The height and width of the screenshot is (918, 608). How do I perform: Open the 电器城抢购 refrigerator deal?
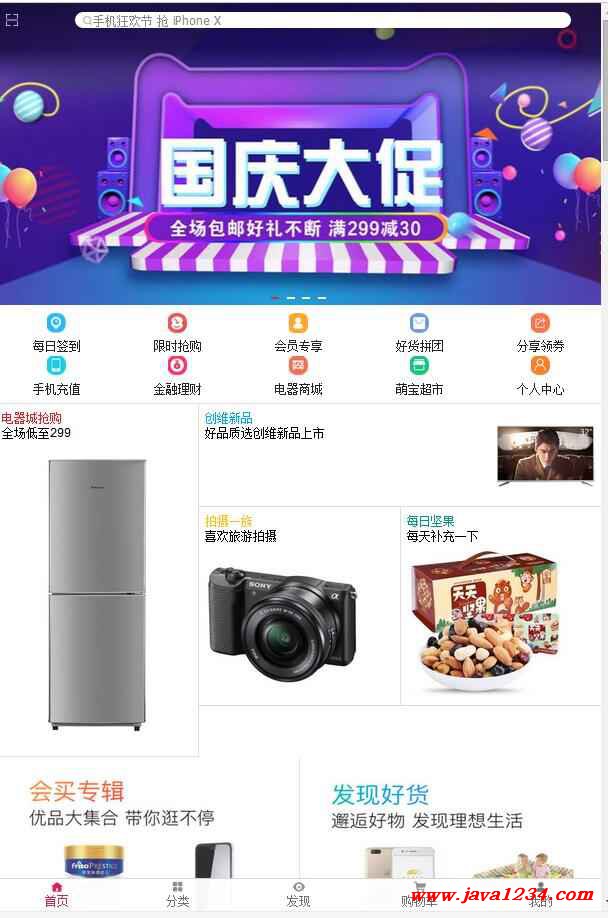(x=98, y=590)
